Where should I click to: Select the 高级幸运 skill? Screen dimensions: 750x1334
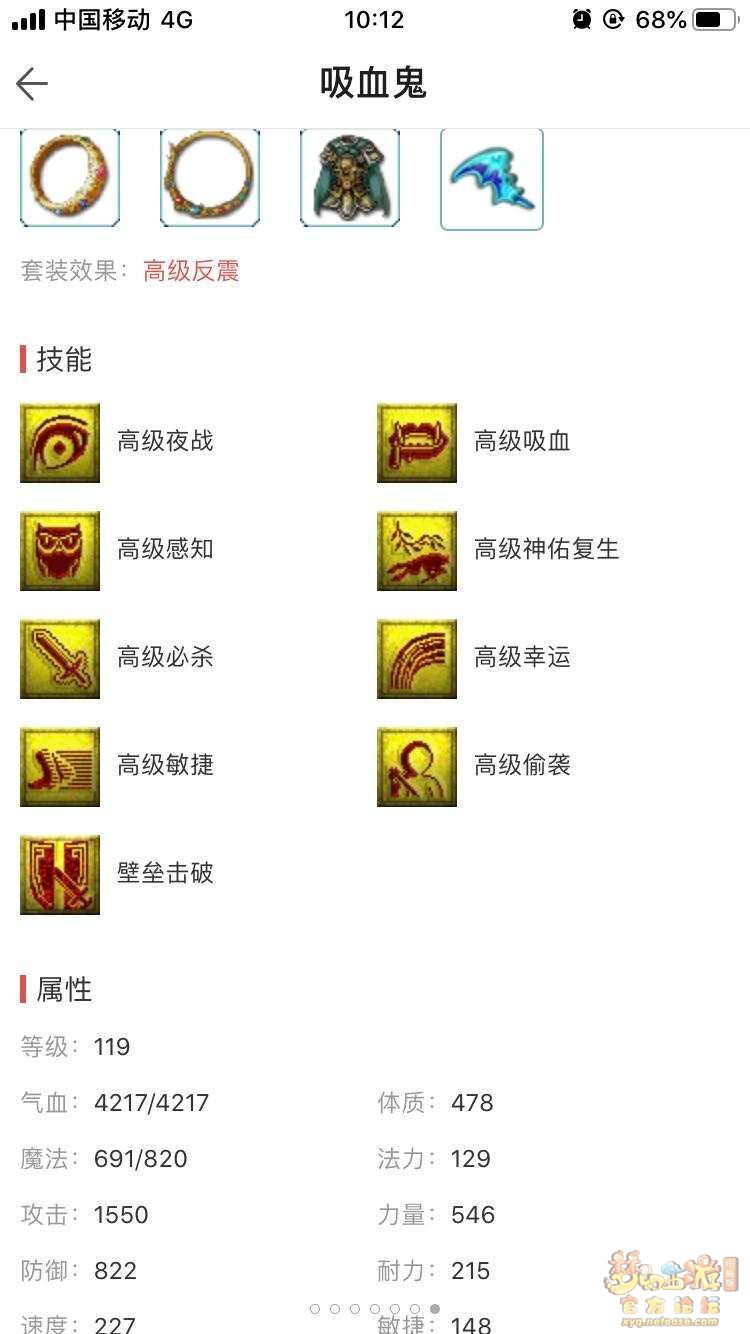(417, 659)
